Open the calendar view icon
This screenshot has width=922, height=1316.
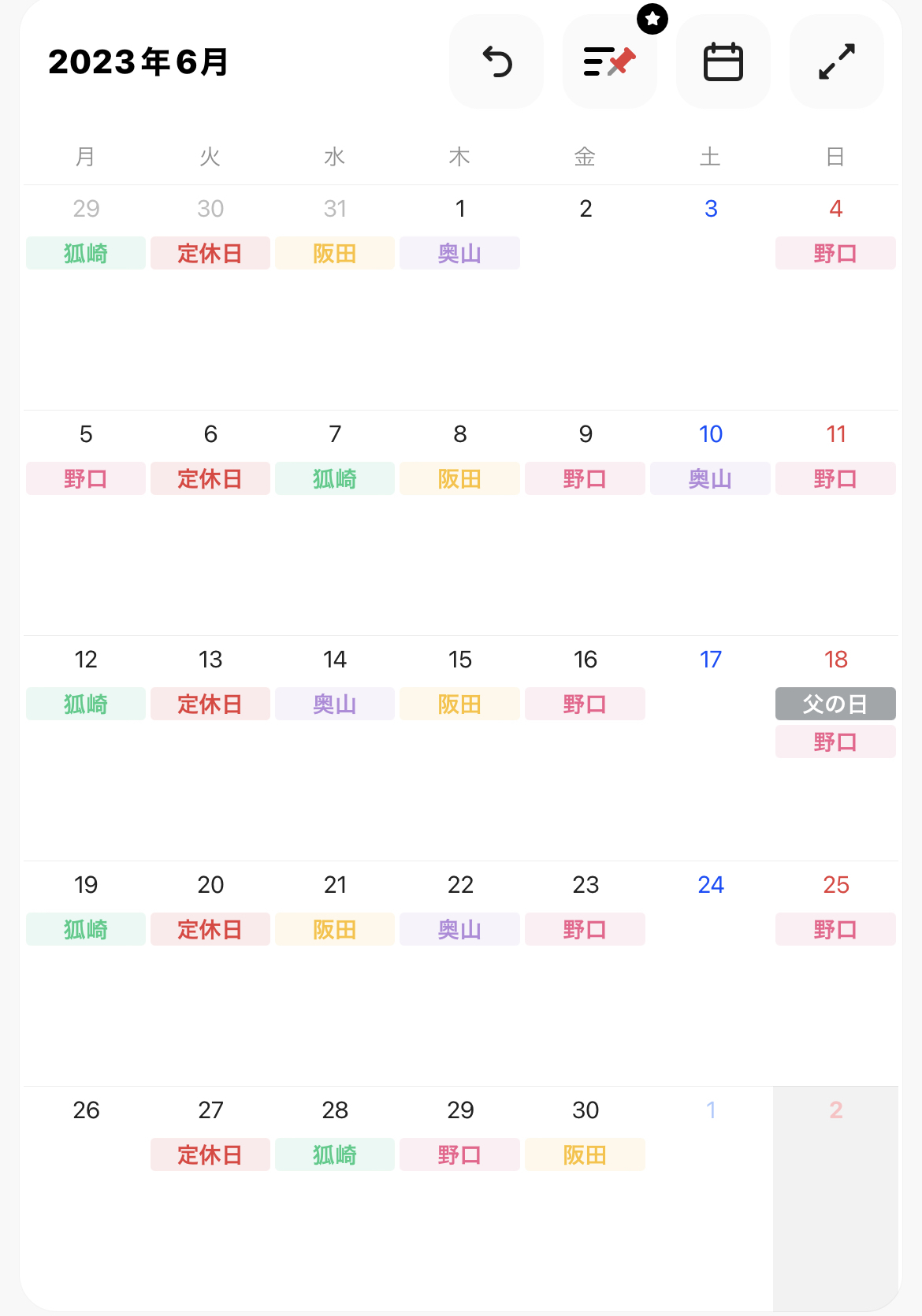[x=723, y=61]
